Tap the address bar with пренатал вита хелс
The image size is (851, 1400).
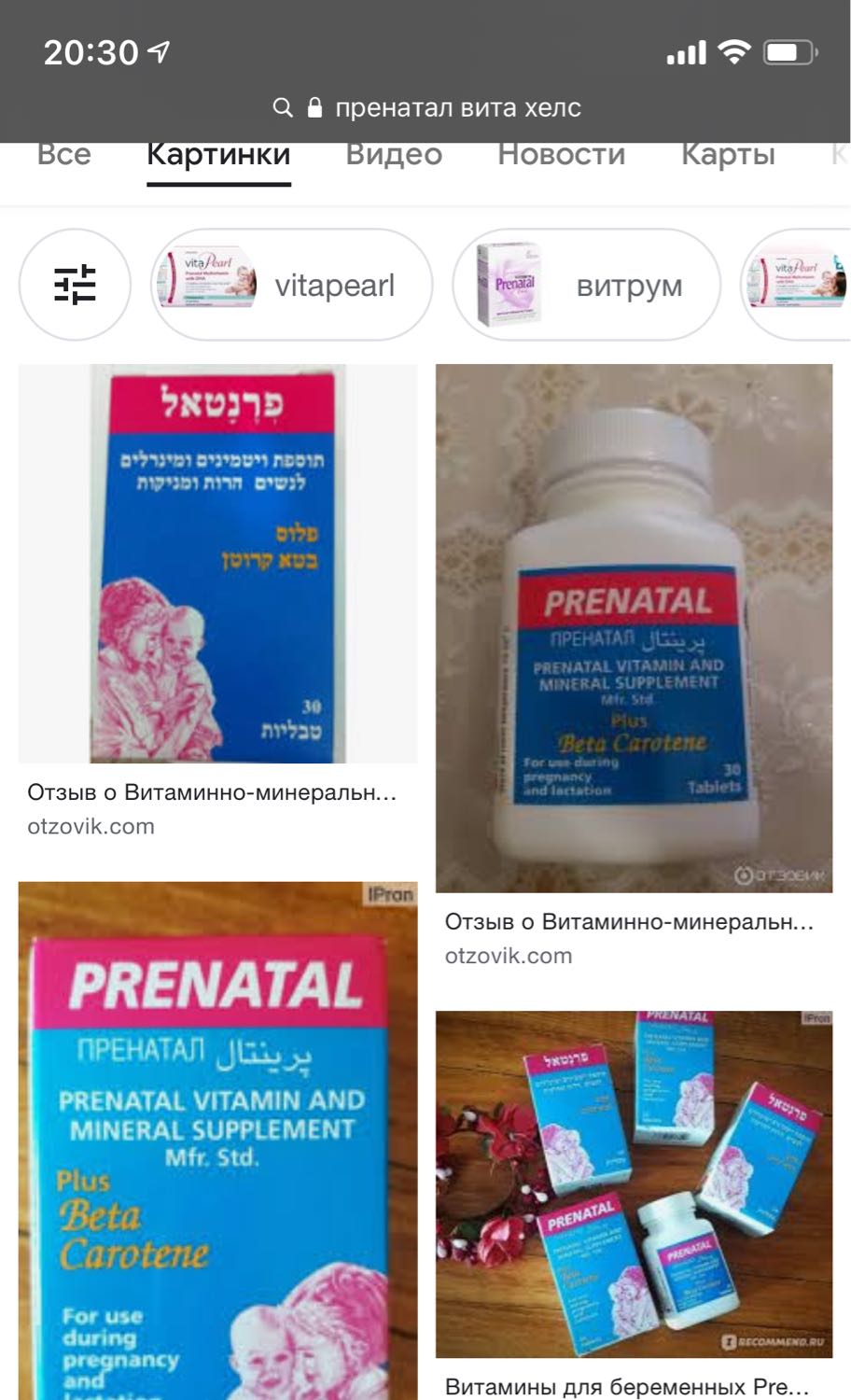tap(426, 107)
